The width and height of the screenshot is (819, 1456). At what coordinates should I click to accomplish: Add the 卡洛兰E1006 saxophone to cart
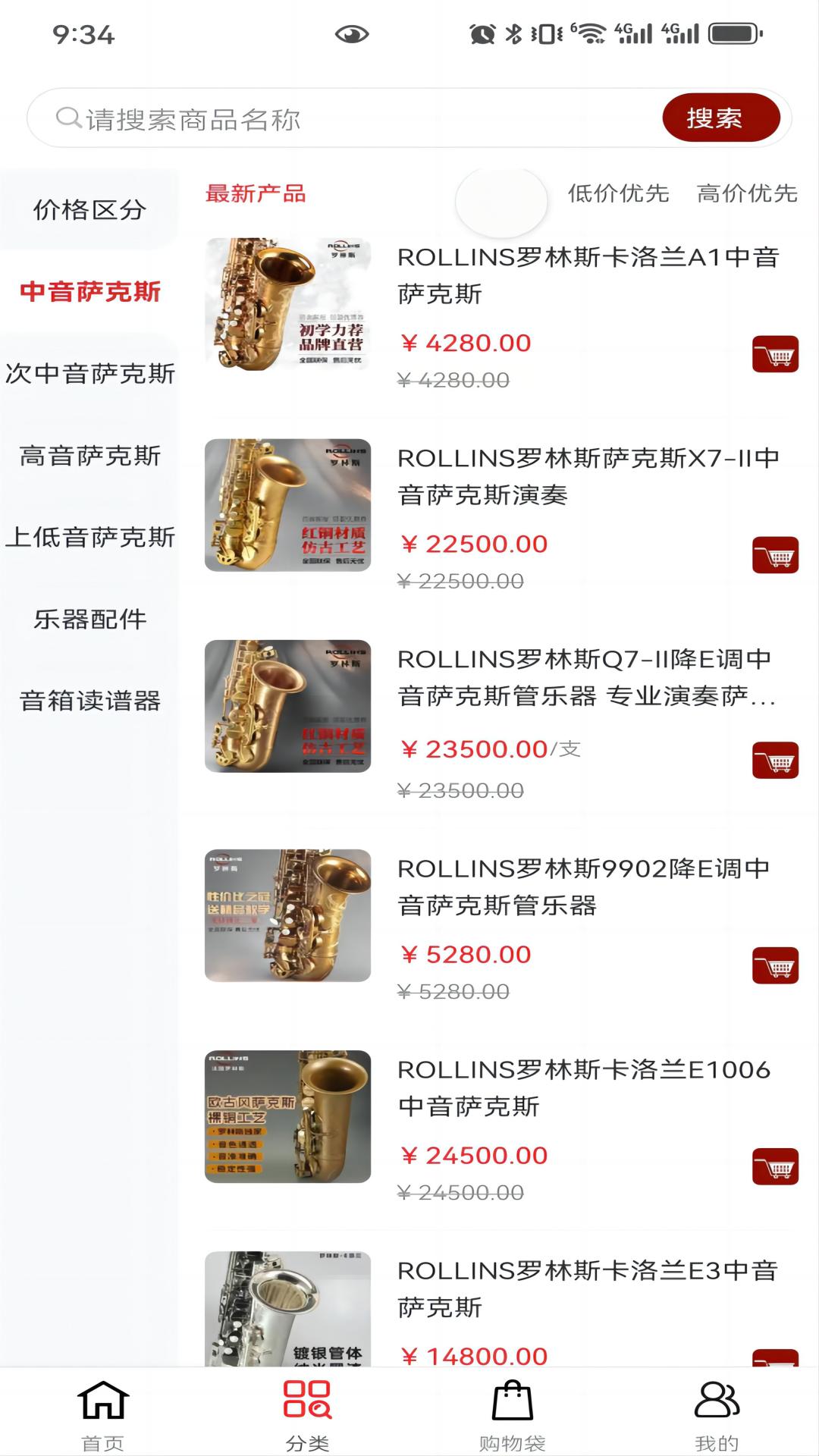coord(775,1166)
